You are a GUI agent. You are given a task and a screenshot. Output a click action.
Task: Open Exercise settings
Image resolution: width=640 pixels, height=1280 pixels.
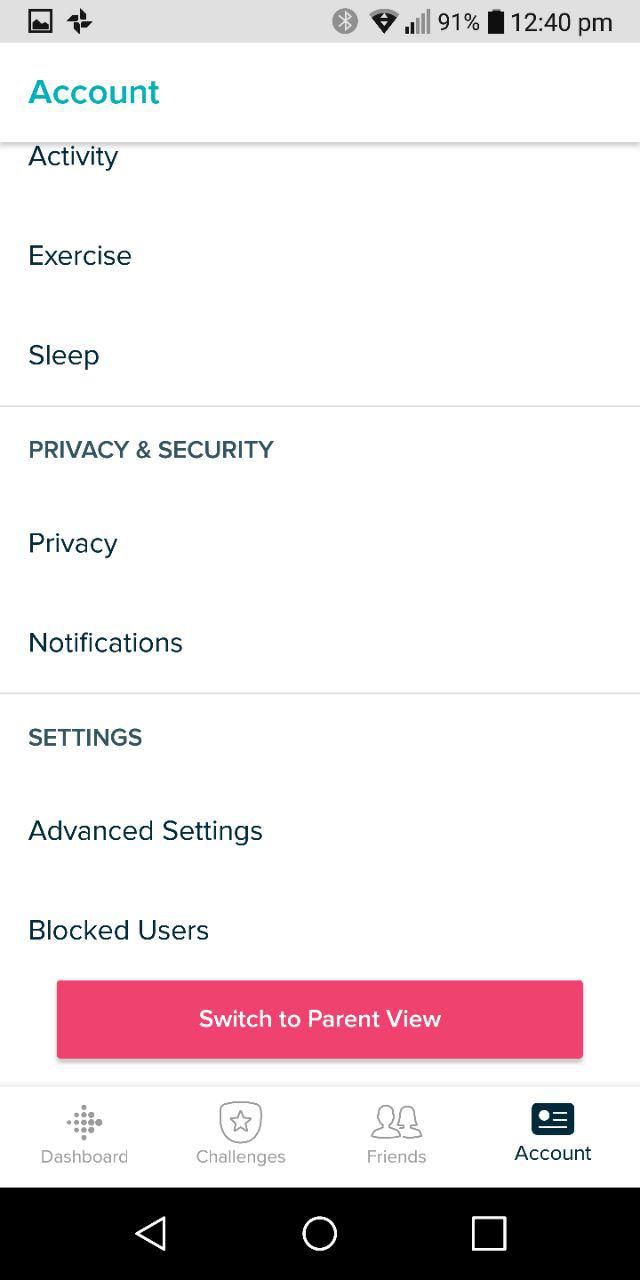coord(320,256)
